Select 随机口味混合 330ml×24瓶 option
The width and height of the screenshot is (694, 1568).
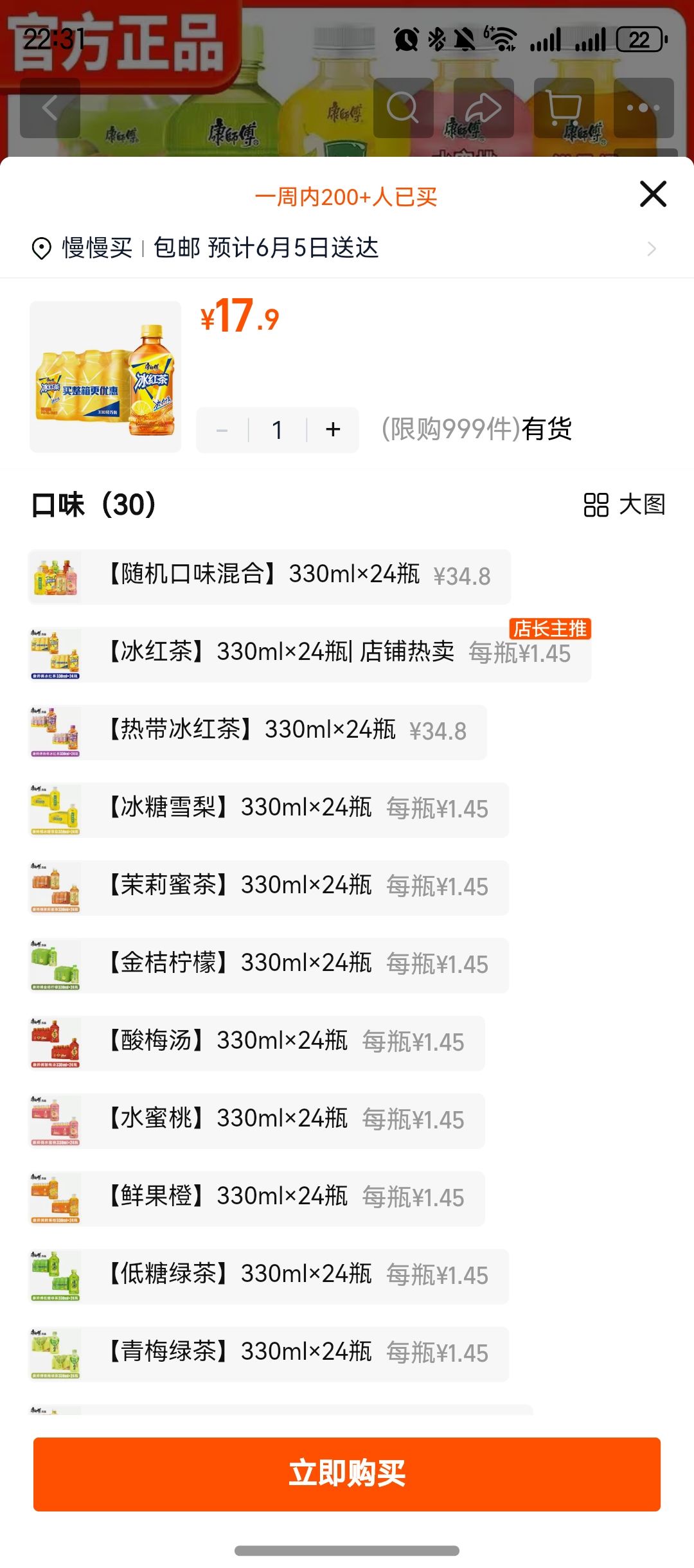(270, 576)
